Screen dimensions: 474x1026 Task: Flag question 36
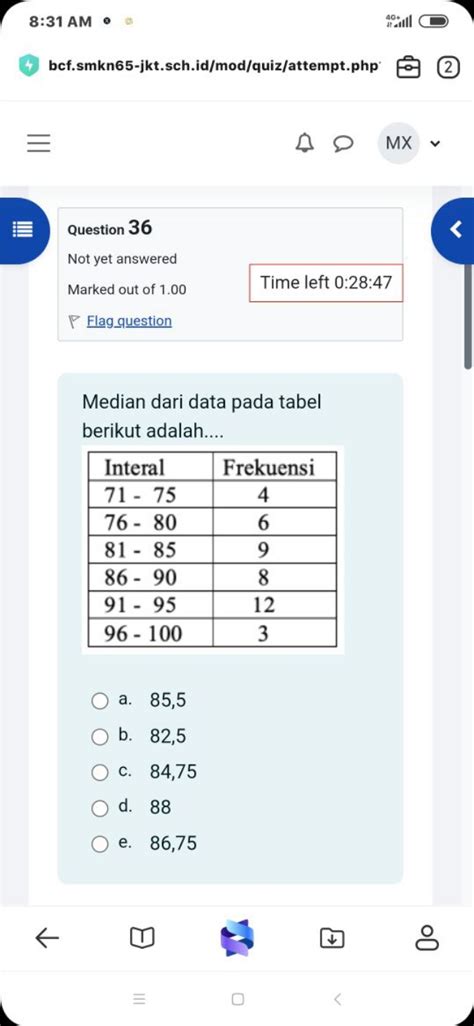tap(129, 321)
